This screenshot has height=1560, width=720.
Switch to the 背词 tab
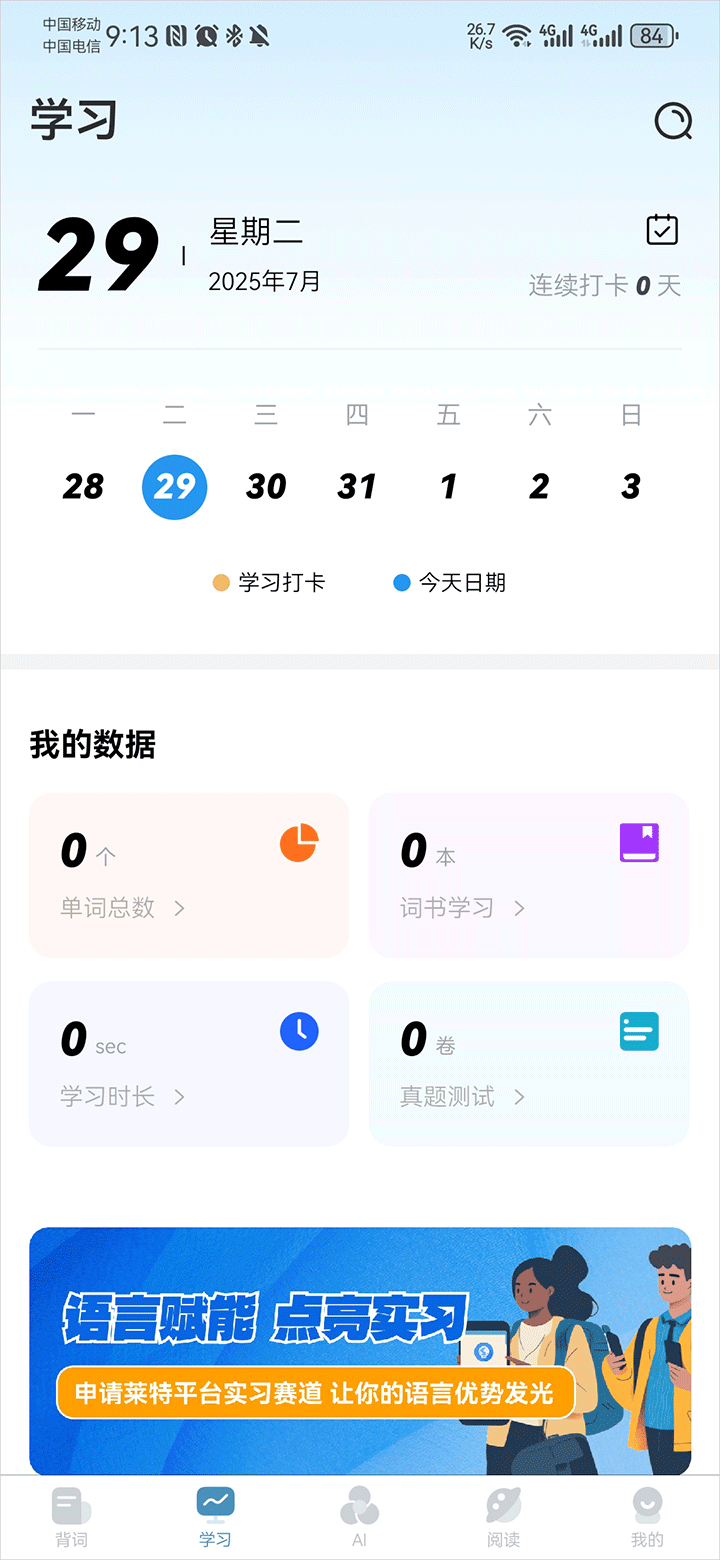point(71,1516)
